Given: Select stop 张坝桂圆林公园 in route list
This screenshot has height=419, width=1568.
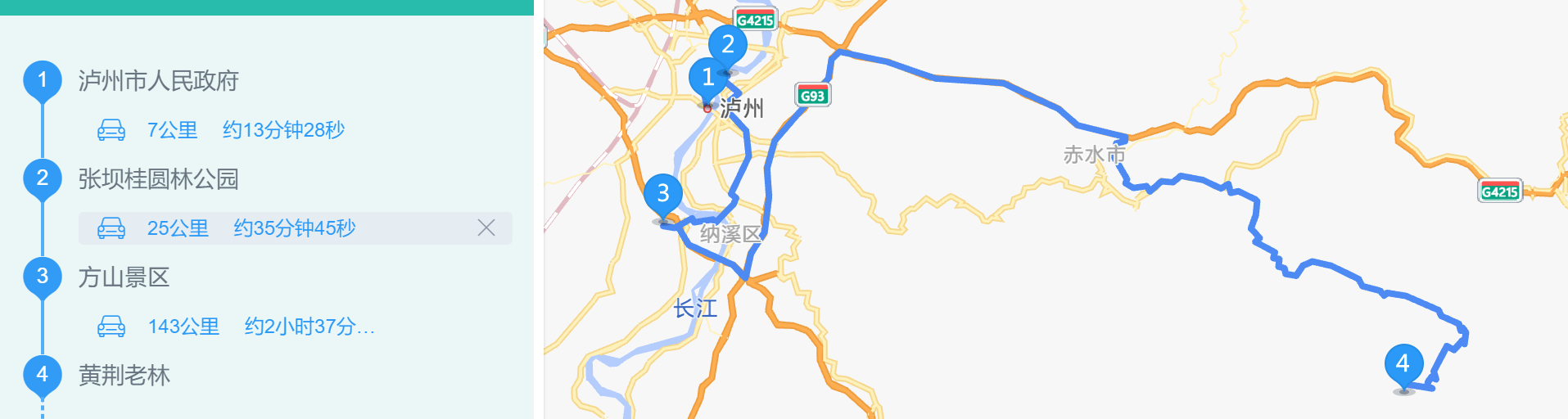Looking at the screenshot, I should (158, 179).
